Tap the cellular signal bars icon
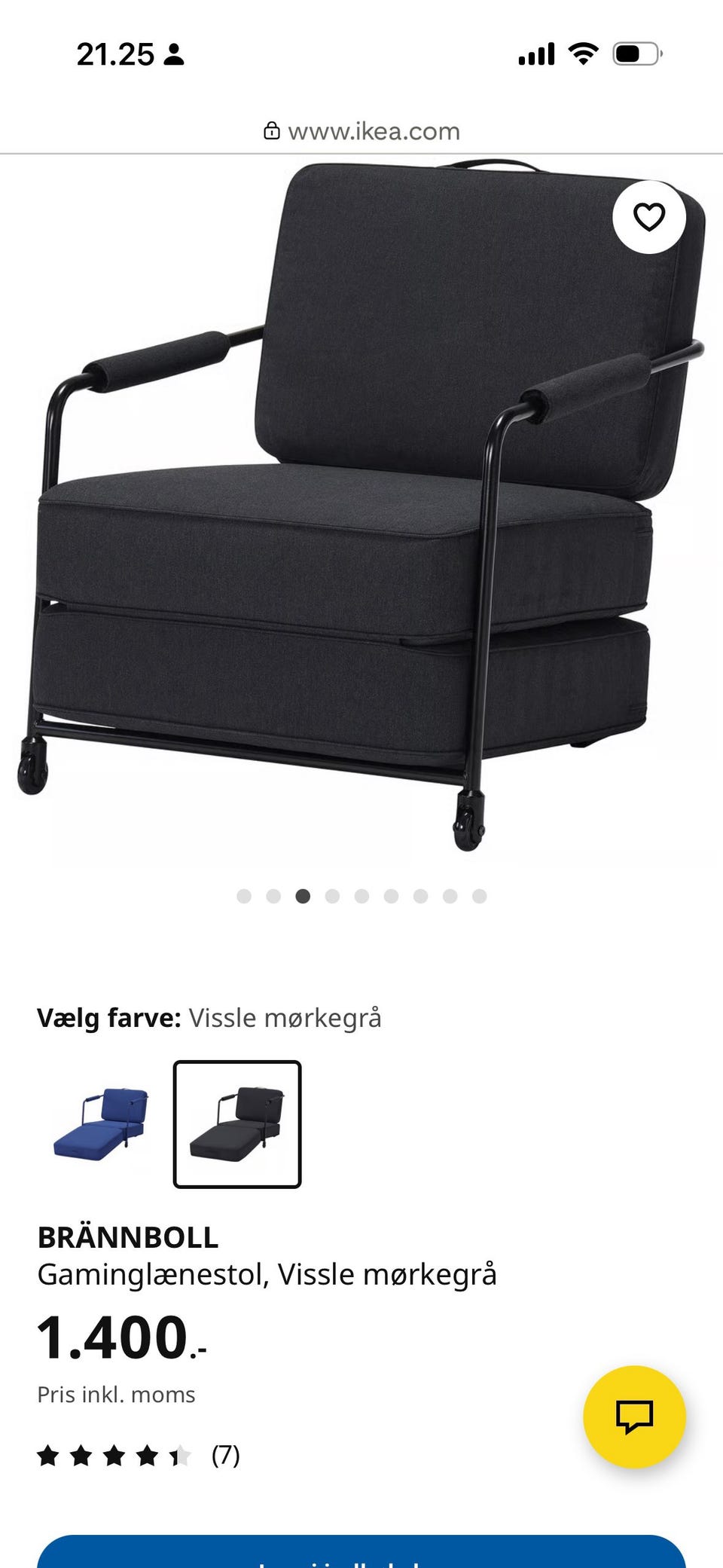The height and width of the screenshot is (1568, 723). pyautogui.click(x=536, y=53)
